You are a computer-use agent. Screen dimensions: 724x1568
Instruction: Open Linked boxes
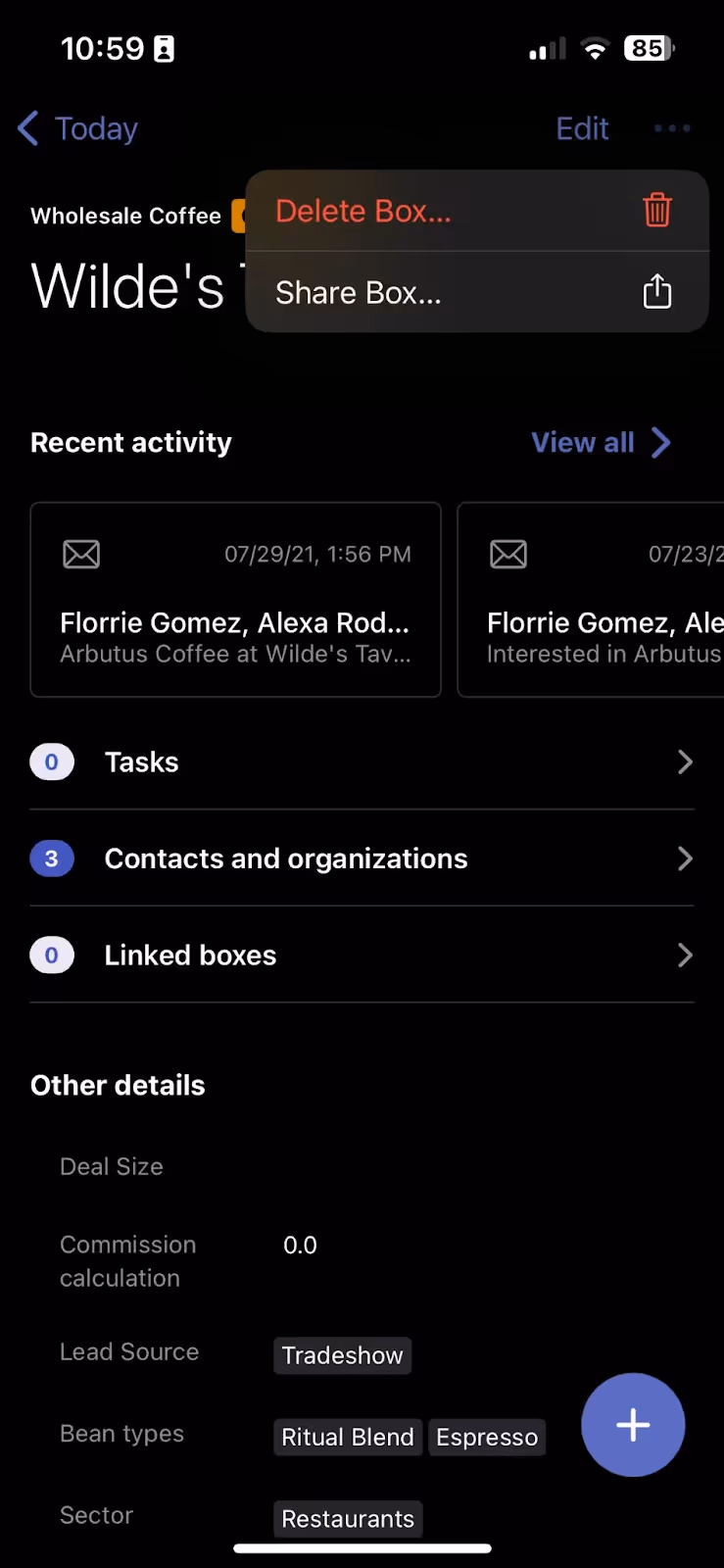(362, 955)
